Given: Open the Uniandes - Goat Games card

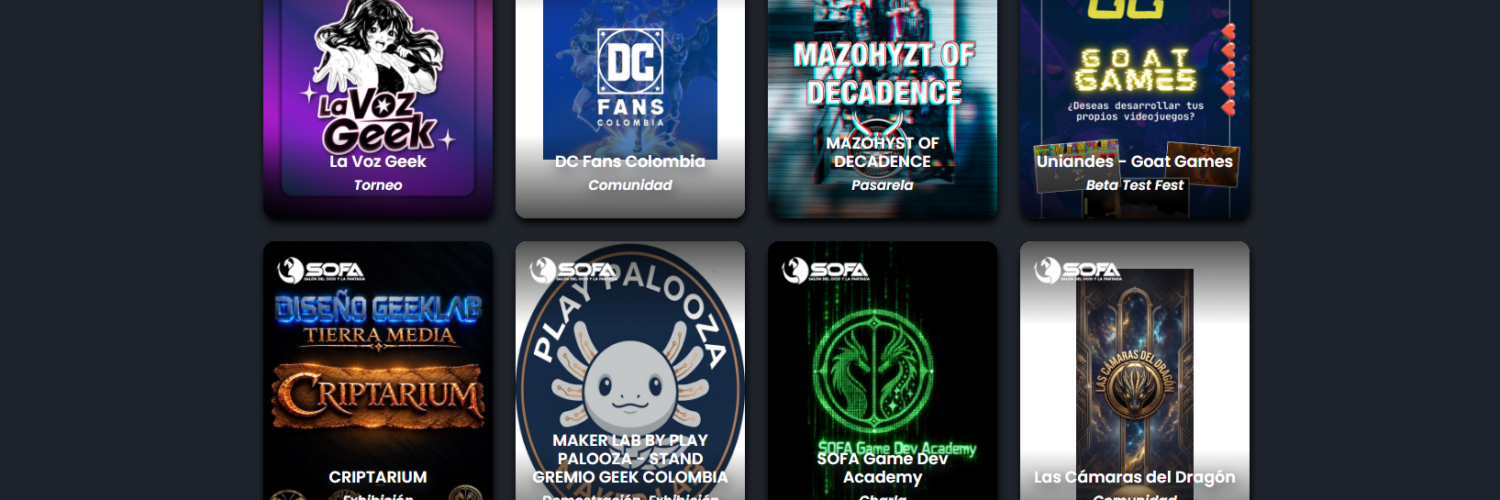Looking at the screenshot, I should pos(1134,108).
